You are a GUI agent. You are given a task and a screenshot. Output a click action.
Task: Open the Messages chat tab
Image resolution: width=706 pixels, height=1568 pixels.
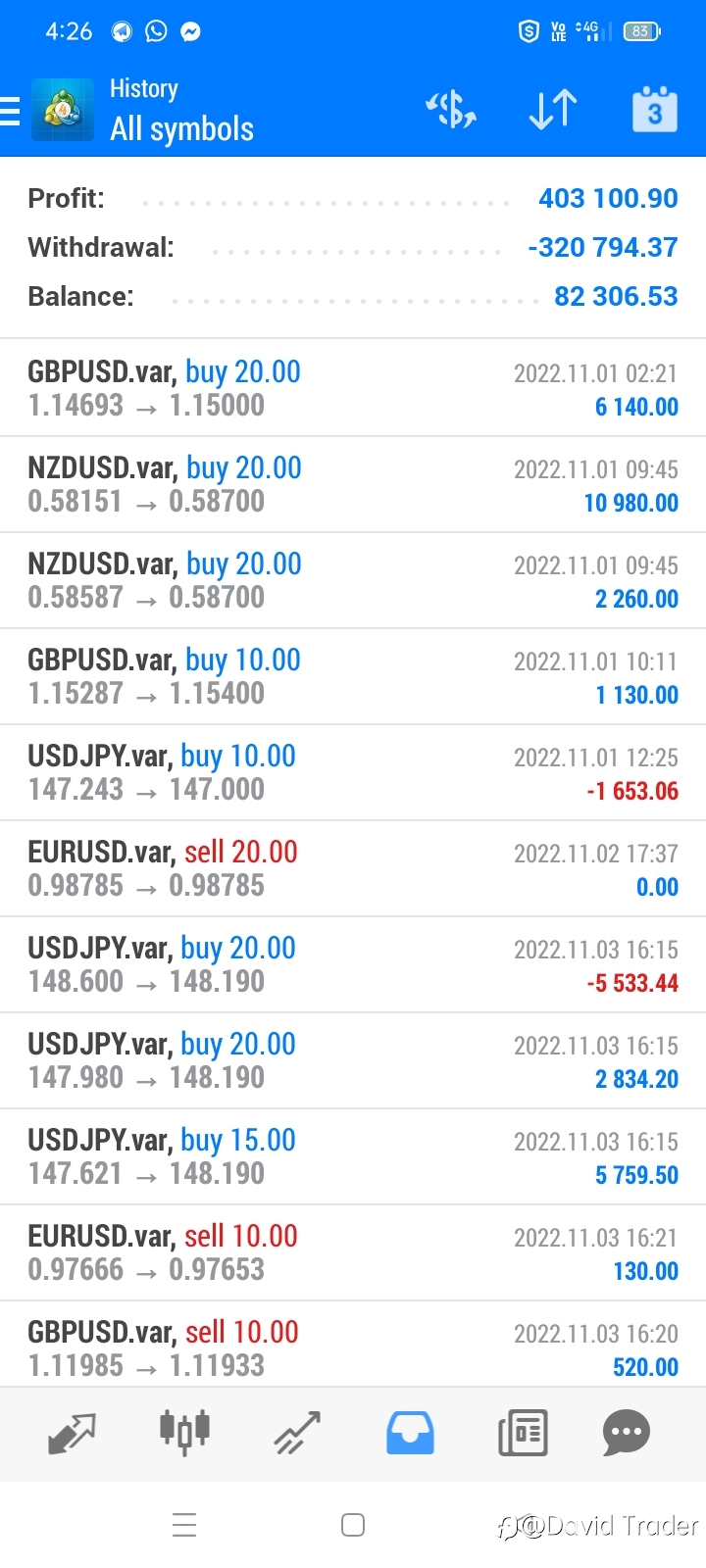click(x=627, y=1434)
